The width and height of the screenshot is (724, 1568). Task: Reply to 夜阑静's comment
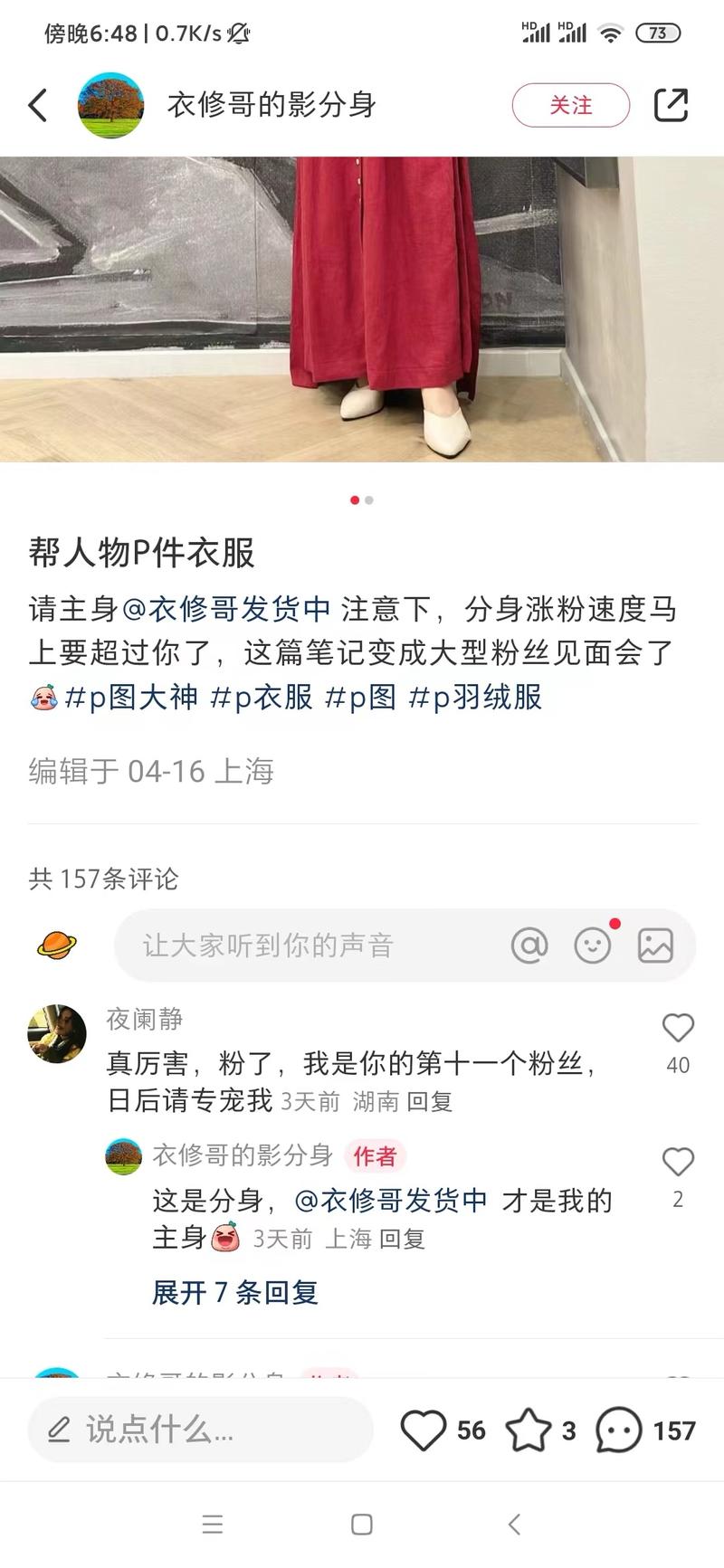coord(429,1101)
